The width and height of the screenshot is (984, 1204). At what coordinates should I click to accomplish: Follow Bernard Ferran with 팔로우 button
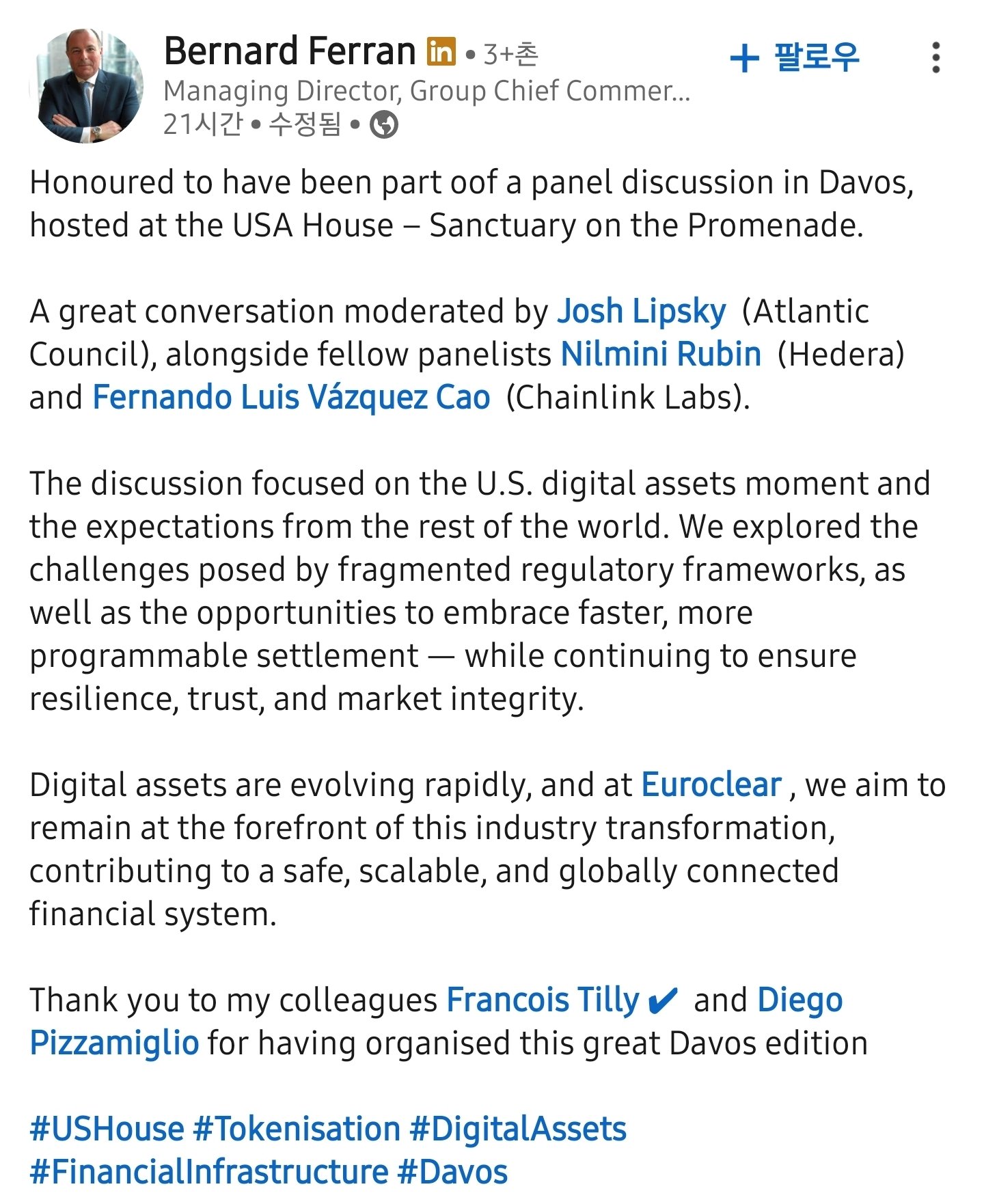click(x=795, y=57)
